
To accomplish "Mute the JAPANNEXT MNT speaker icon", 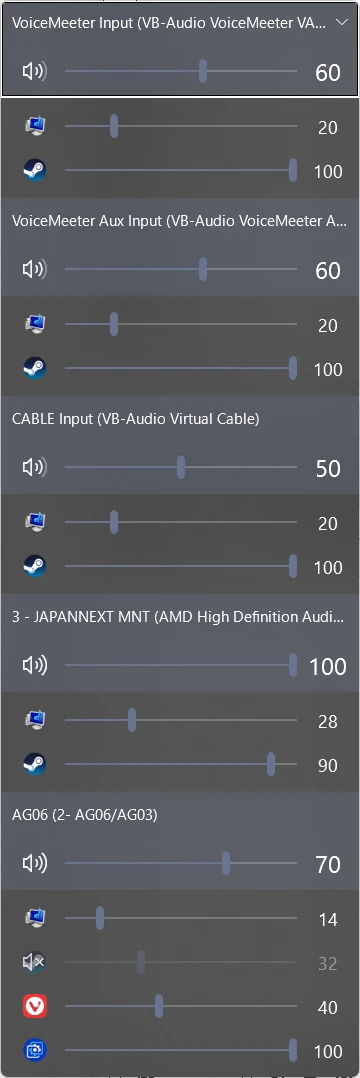I will (x=34, y=666).
